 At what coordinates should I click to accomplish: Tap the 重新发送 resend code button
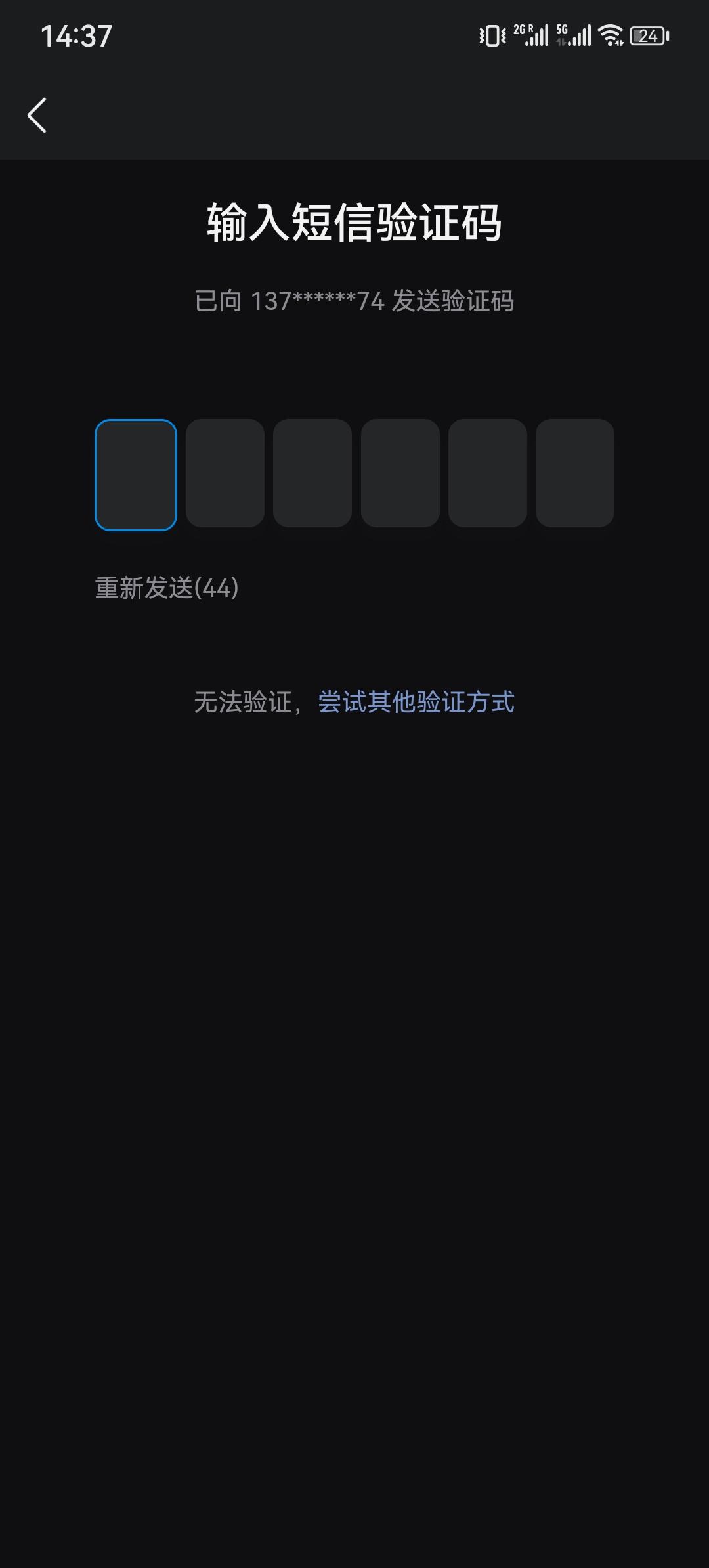coord(167,588)
